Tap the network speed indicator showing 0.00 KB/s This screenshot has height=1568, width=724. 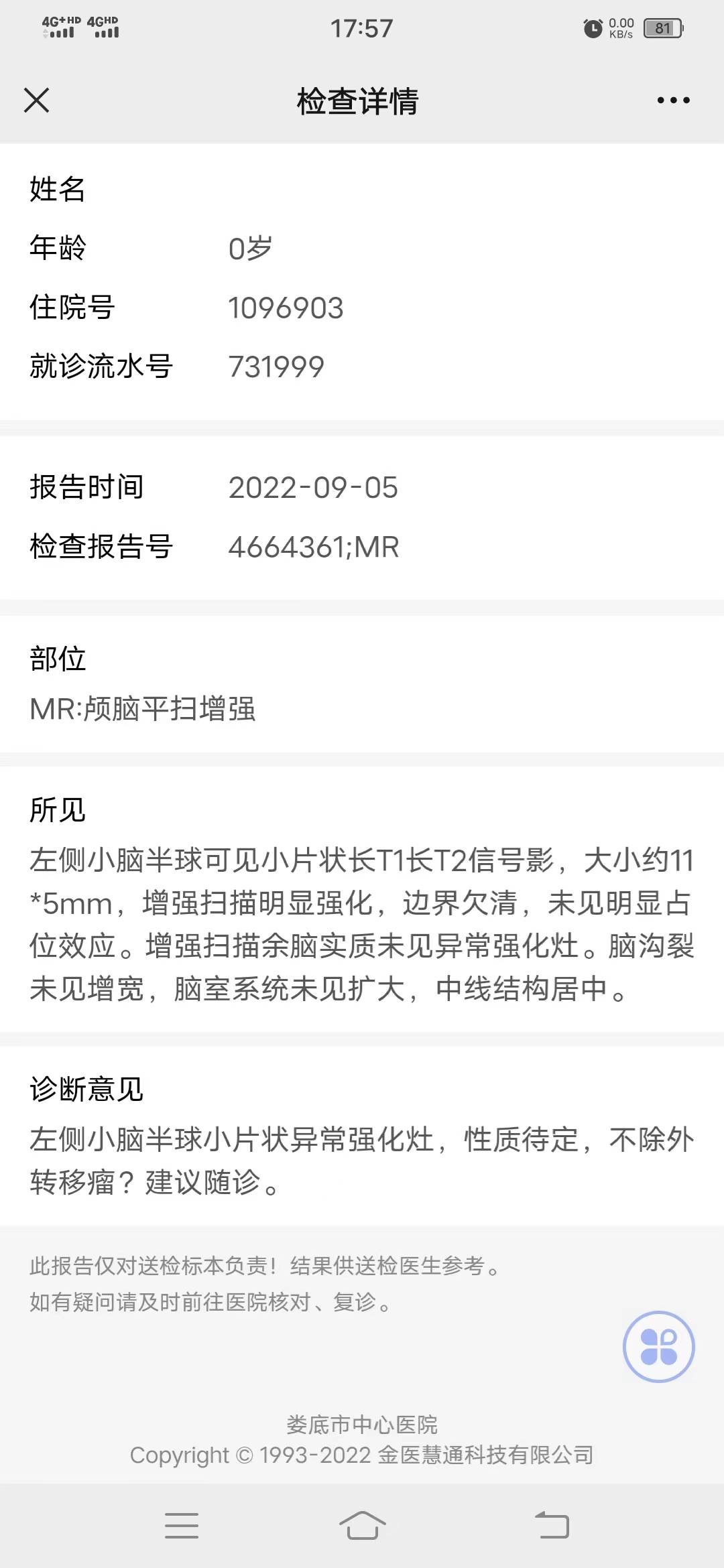point(620,28)
